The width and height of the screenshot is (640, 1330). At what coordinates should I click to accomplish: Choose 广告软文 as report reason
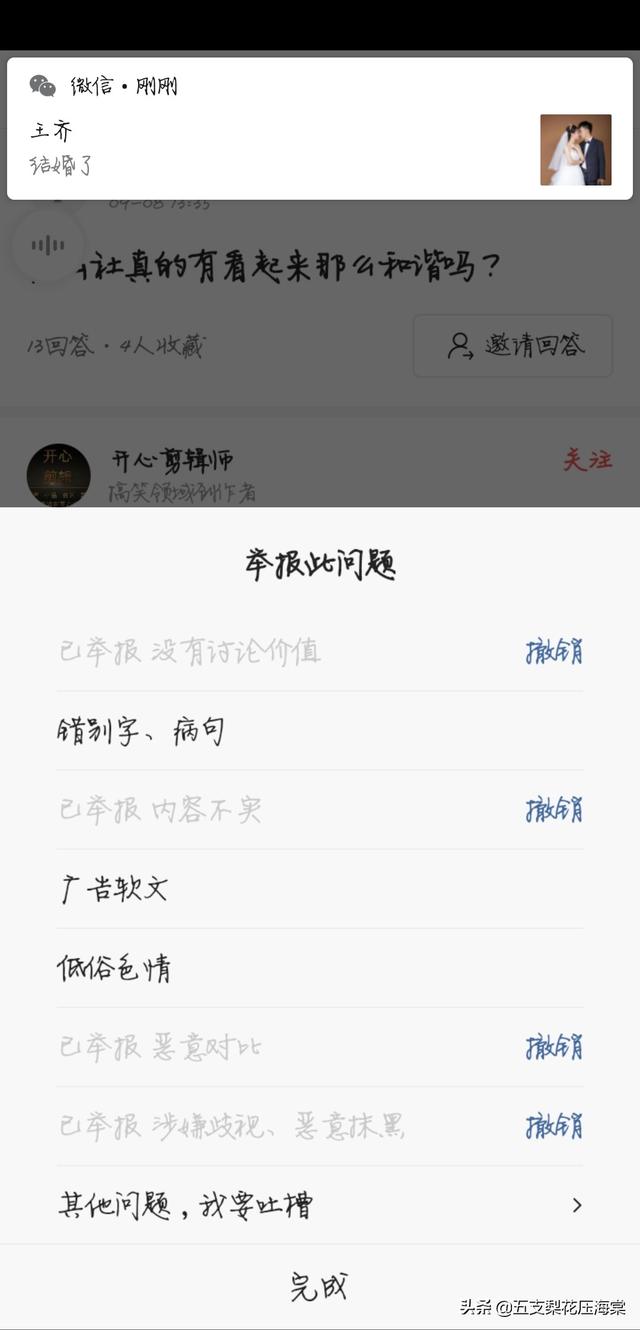pyautogui.click(x=320, y=889)
